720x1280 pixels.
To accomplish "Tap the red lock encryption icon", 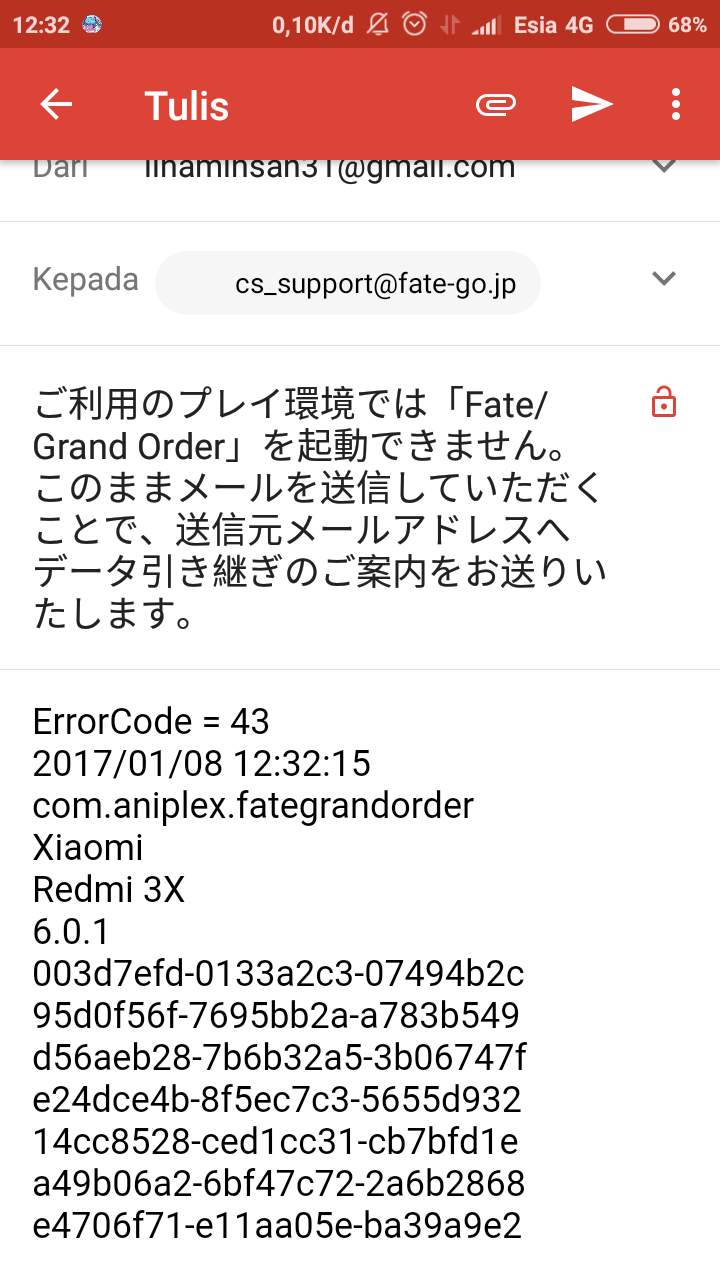I will 664,403.
